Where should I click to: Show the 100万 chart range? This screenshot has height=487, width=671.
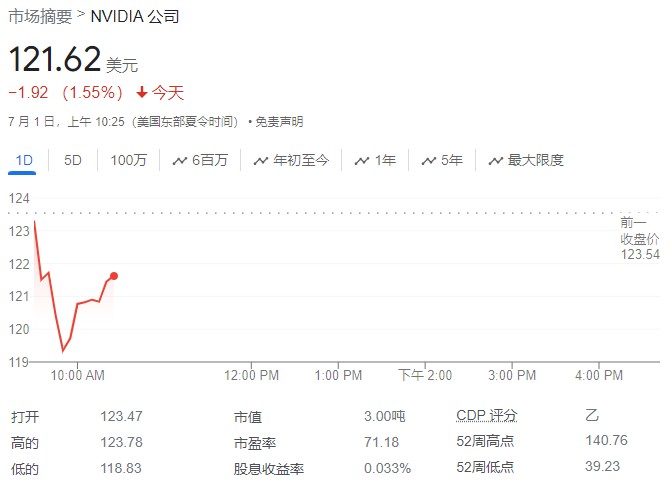pyautogui.click(x=128, y=160)
